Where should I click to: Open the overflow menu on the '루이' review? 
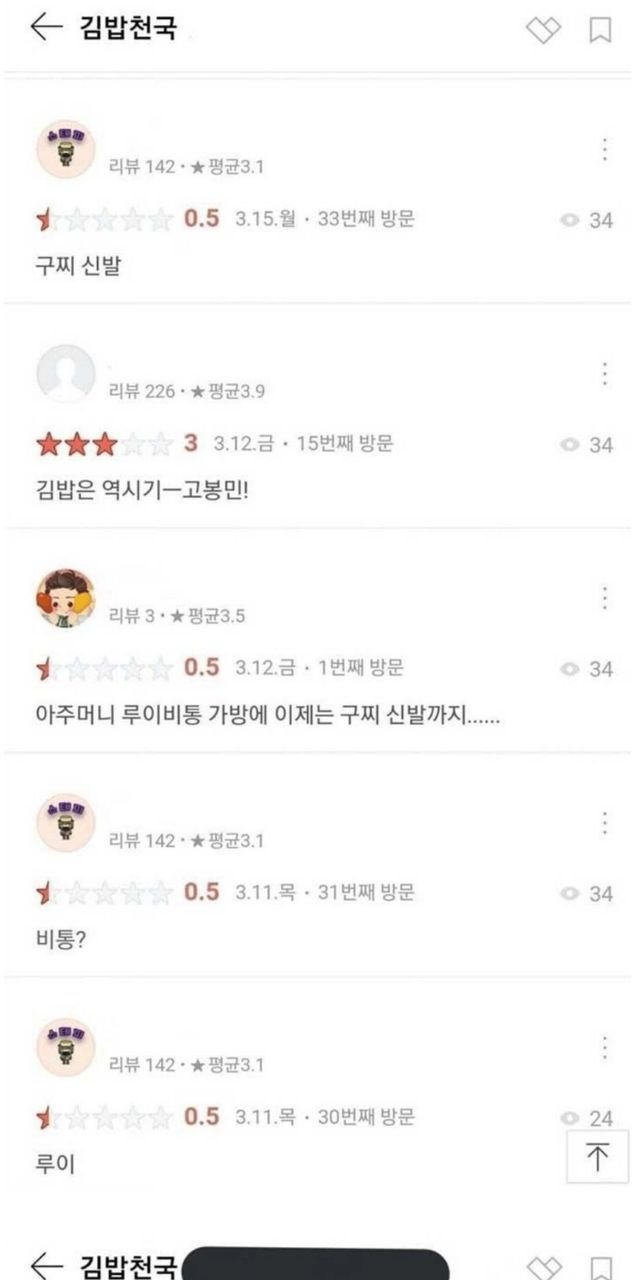(605, 1047)
